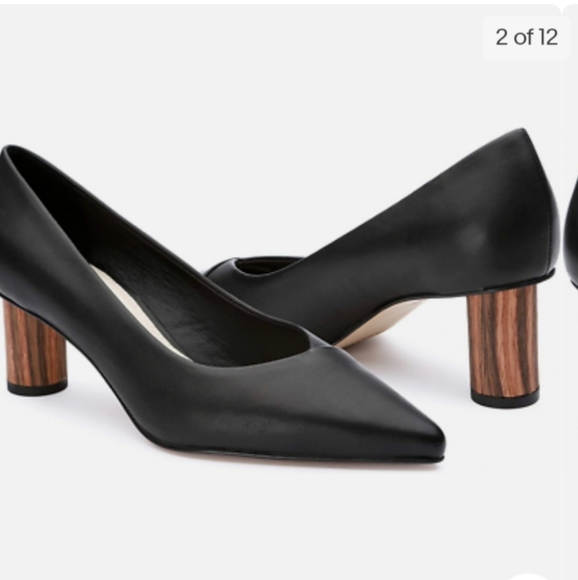Open the black pumps photo full screen
578x580 pixels.
click(x=280, y=292)
